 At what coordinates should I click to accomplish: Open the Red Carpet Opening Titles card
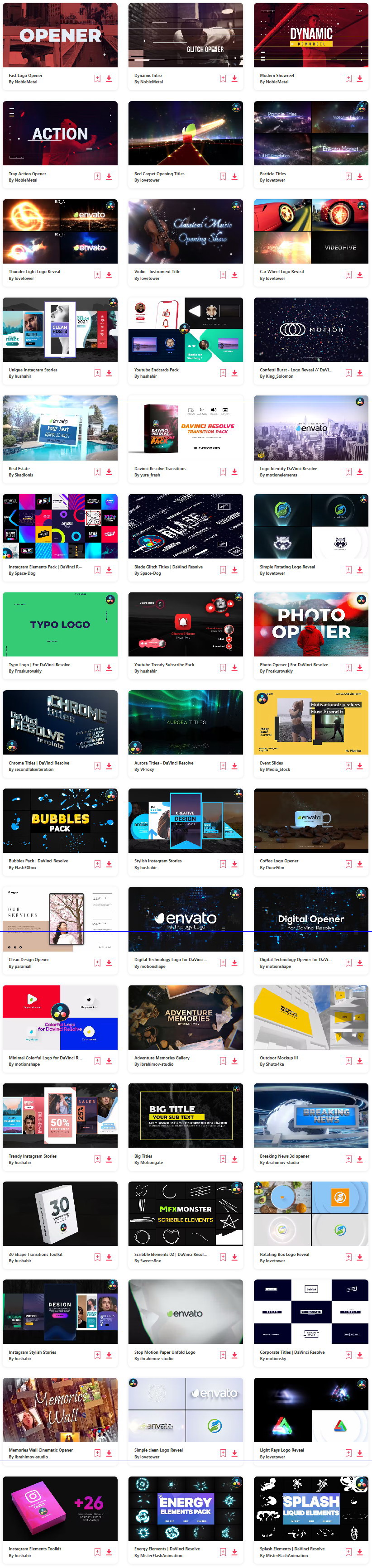pyautogui.click(x=186, y=133)
